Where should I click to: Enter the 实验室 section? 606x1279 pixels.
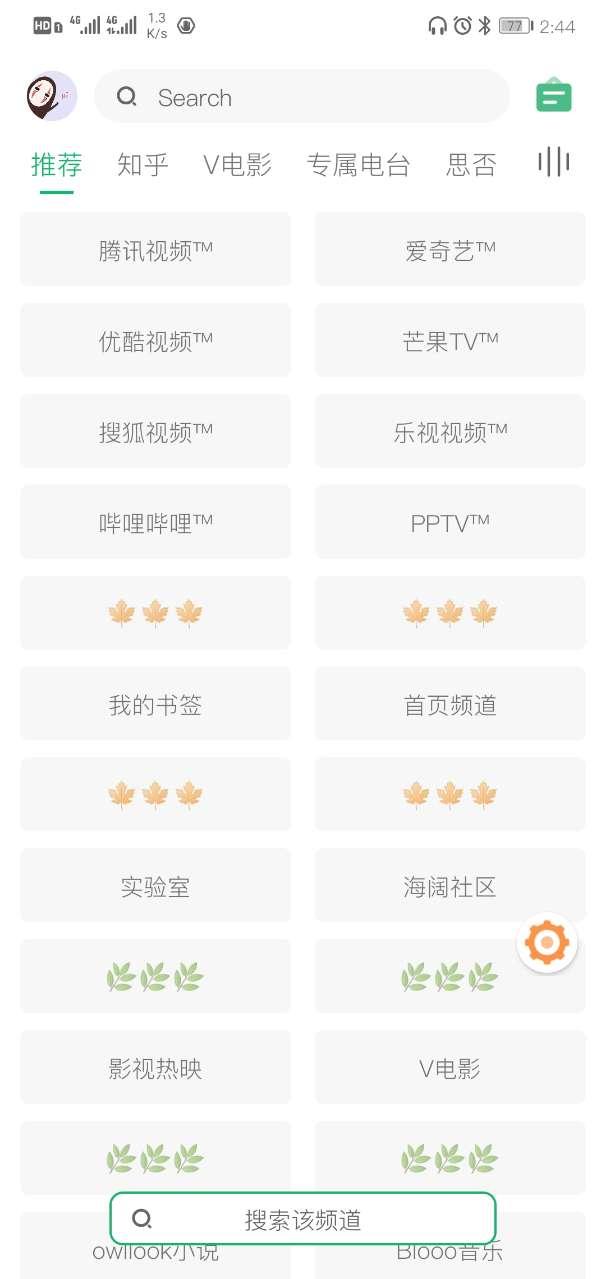pos(156,887)
